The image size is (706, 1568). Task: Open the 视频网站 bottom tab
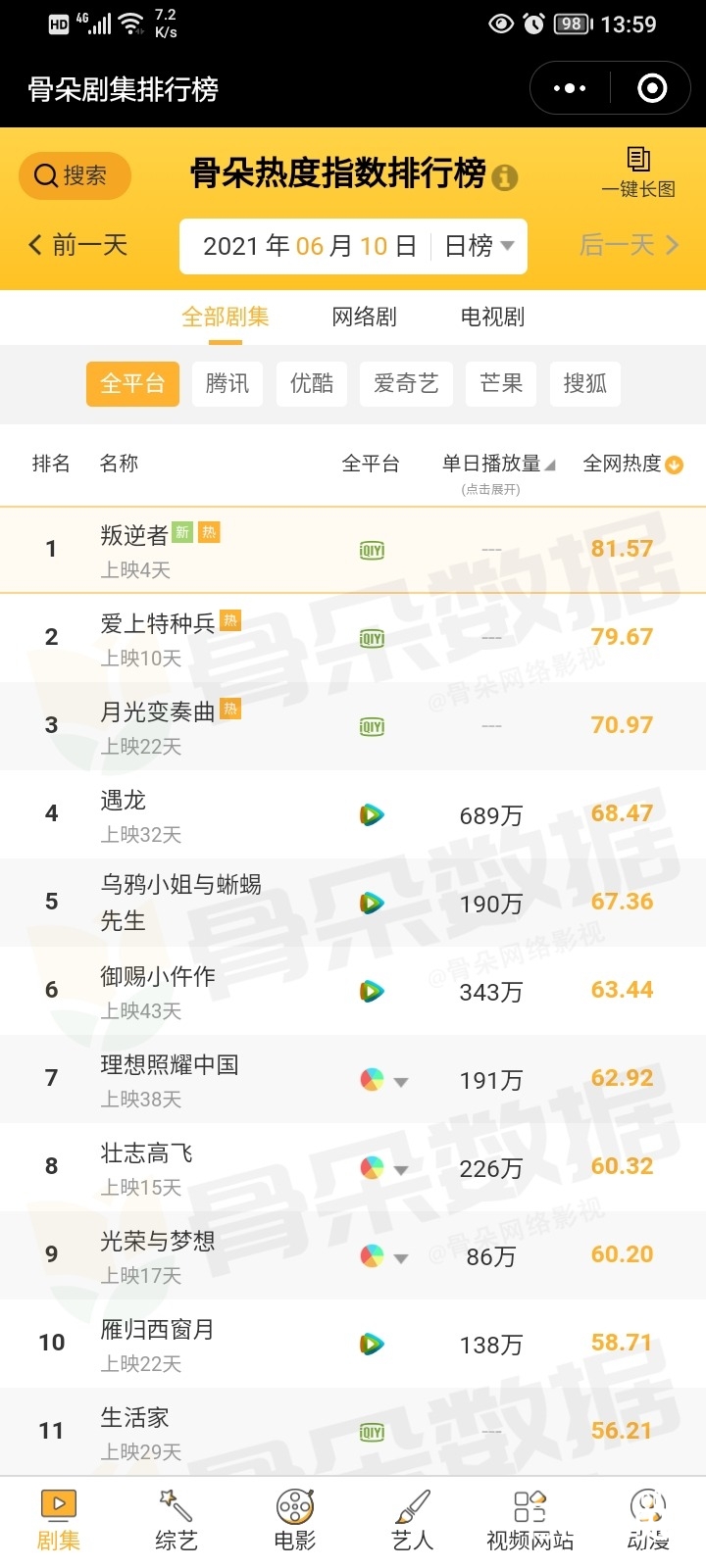529,1521
